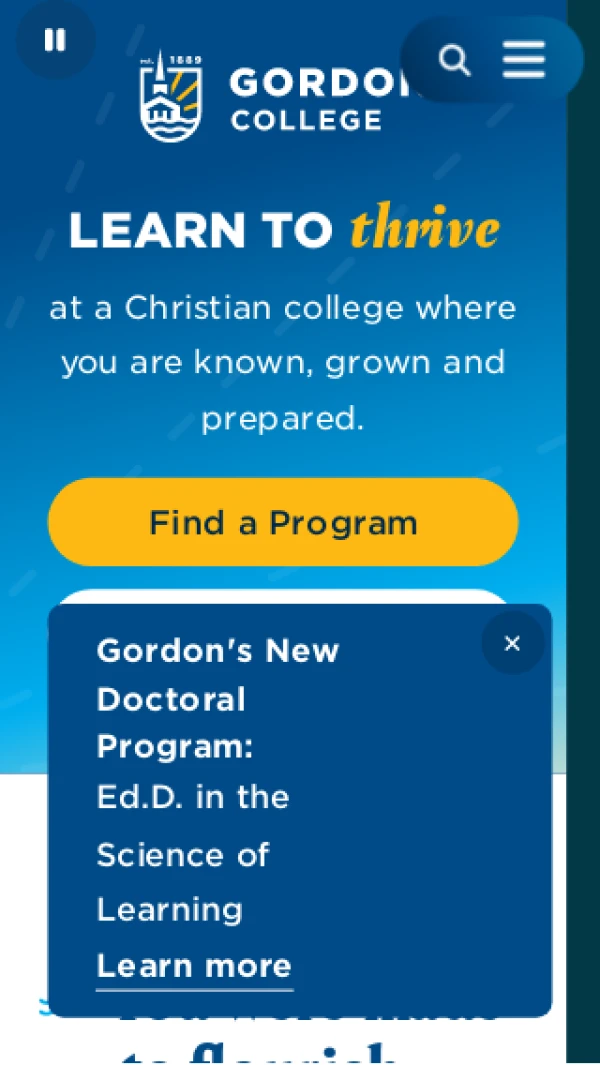Screen dimensions: 600x1065
Task: Dismiss the doctoral program popup
Action: 512,643
